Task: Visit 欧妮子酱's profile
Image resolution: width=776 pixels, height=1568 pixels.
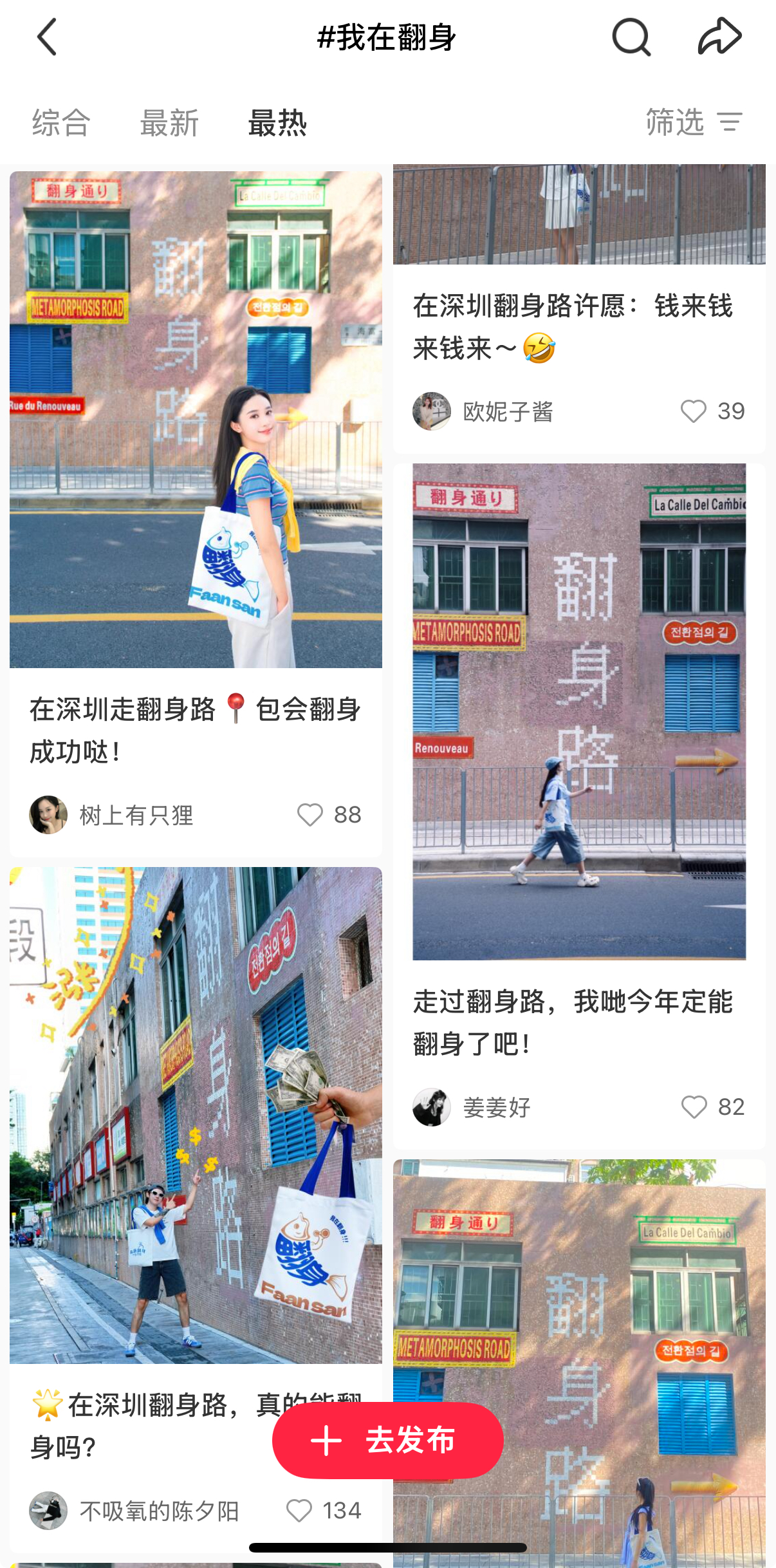Action: [432, 411]
